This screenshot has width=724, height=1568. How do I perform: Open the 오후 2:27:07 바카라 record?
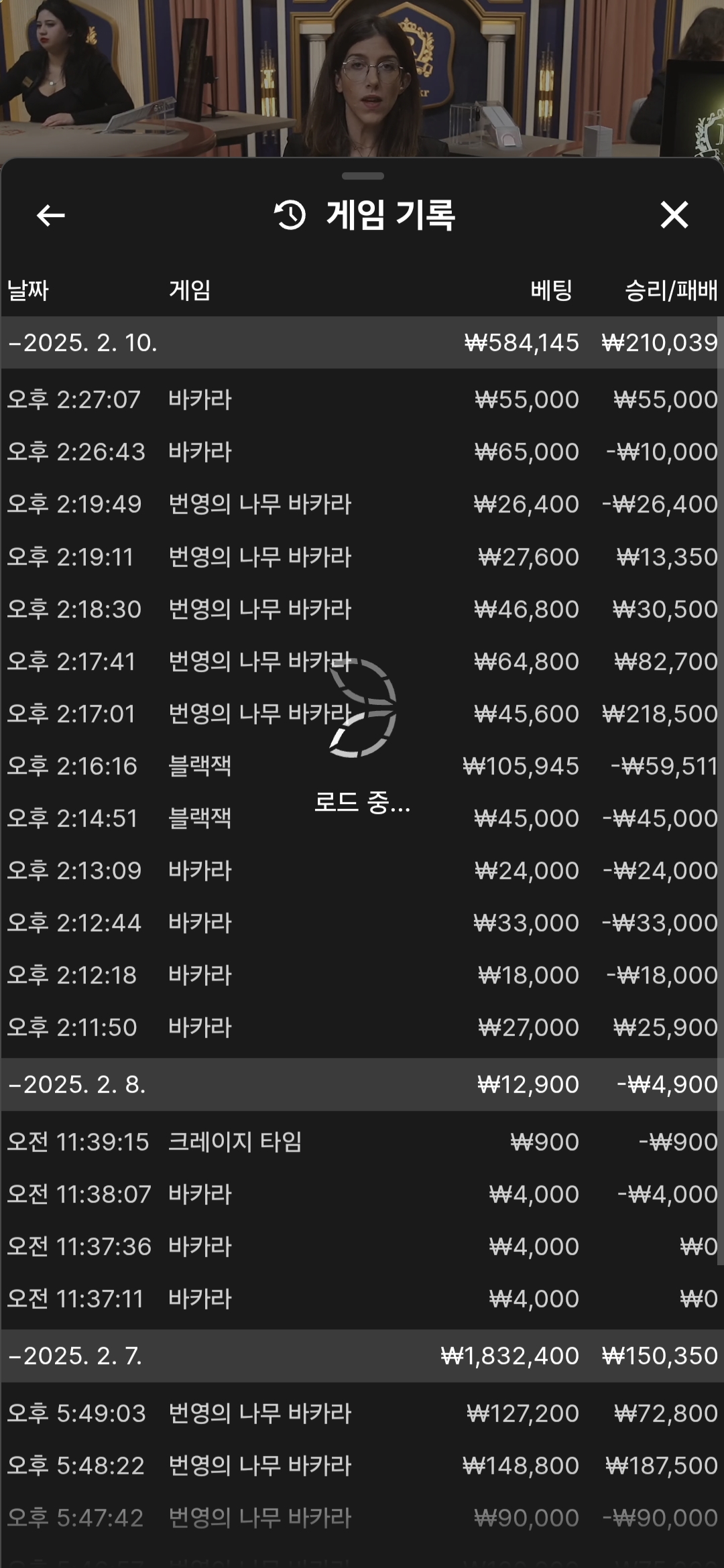point(362,399)
